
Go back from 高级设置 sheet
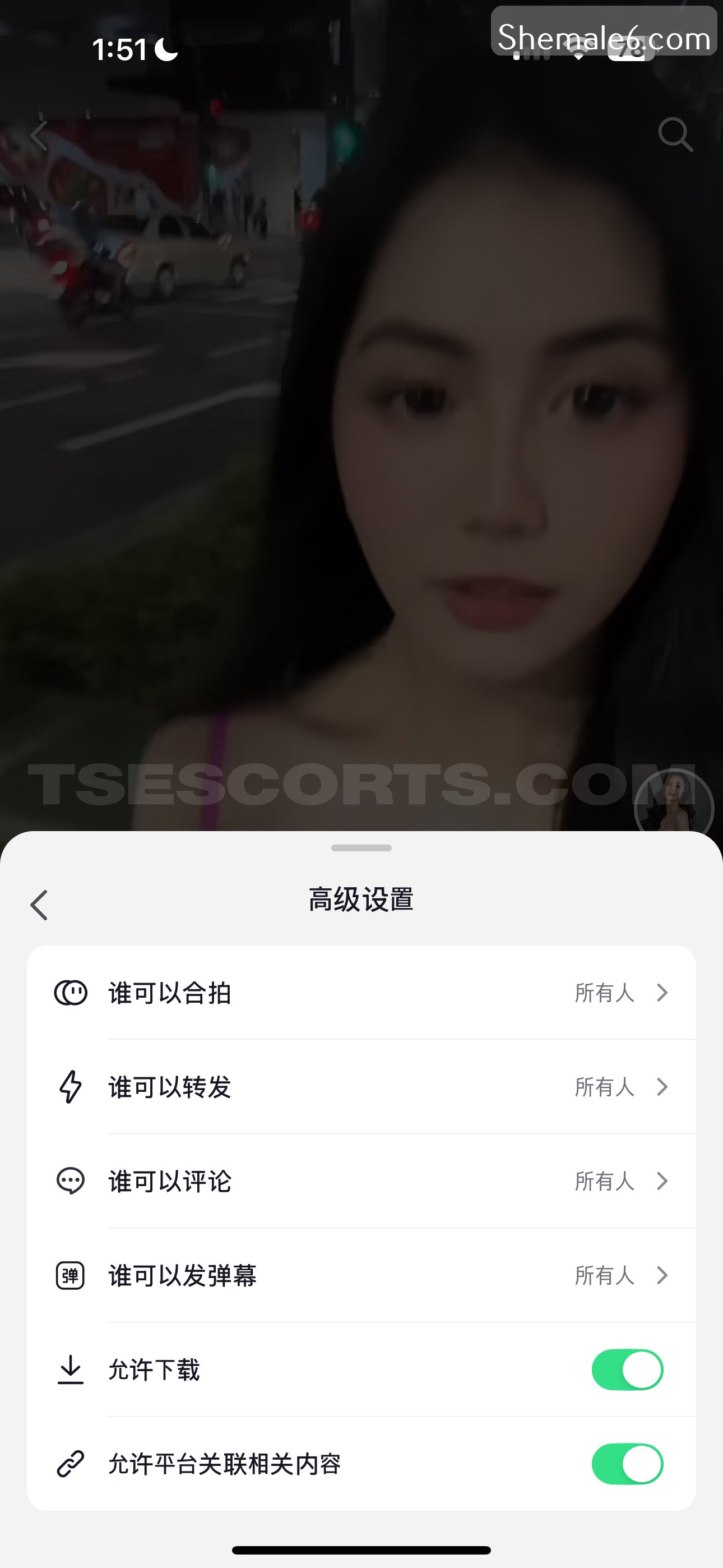39,905
